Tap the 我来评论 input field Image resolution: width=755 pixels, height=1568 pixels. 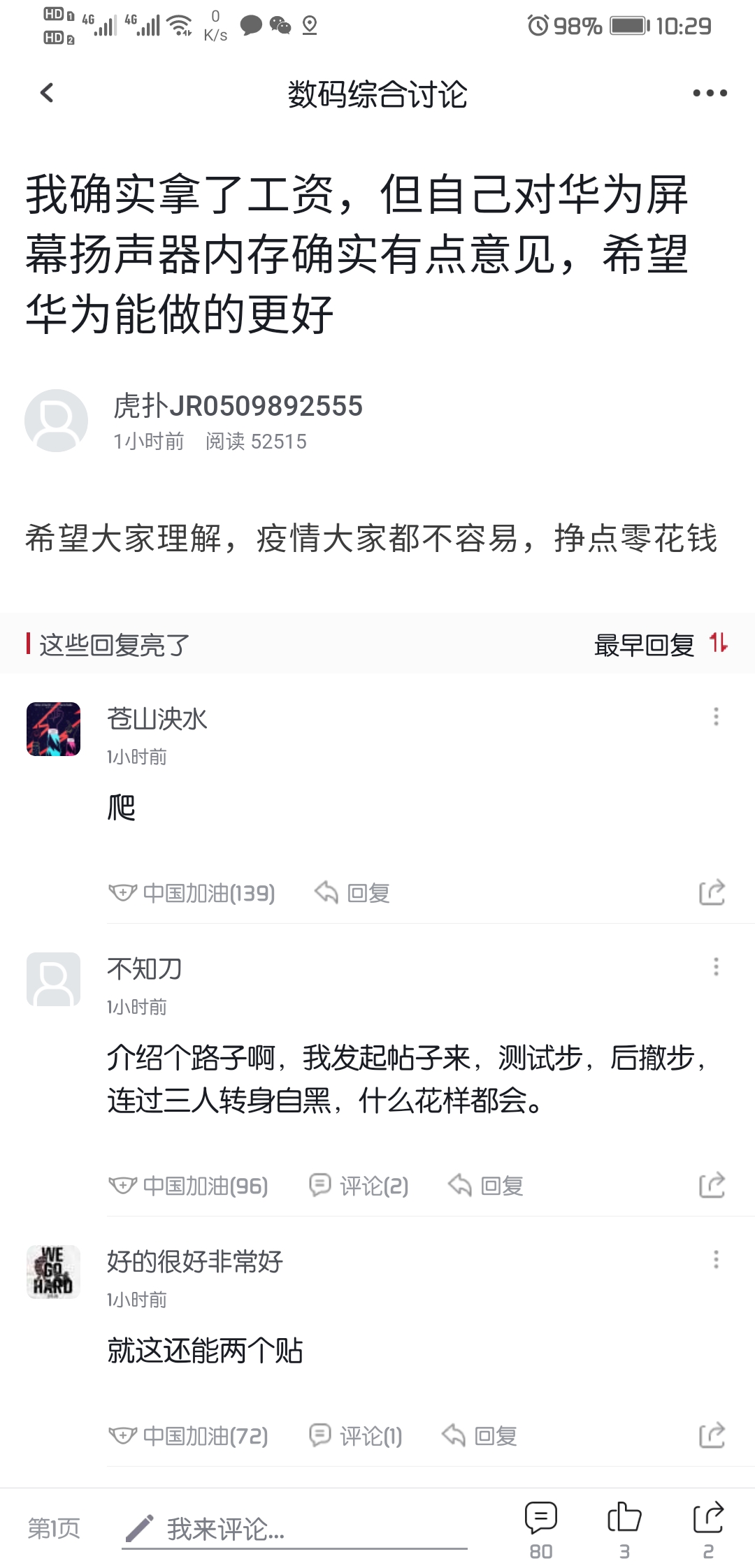click(294, 1530)
